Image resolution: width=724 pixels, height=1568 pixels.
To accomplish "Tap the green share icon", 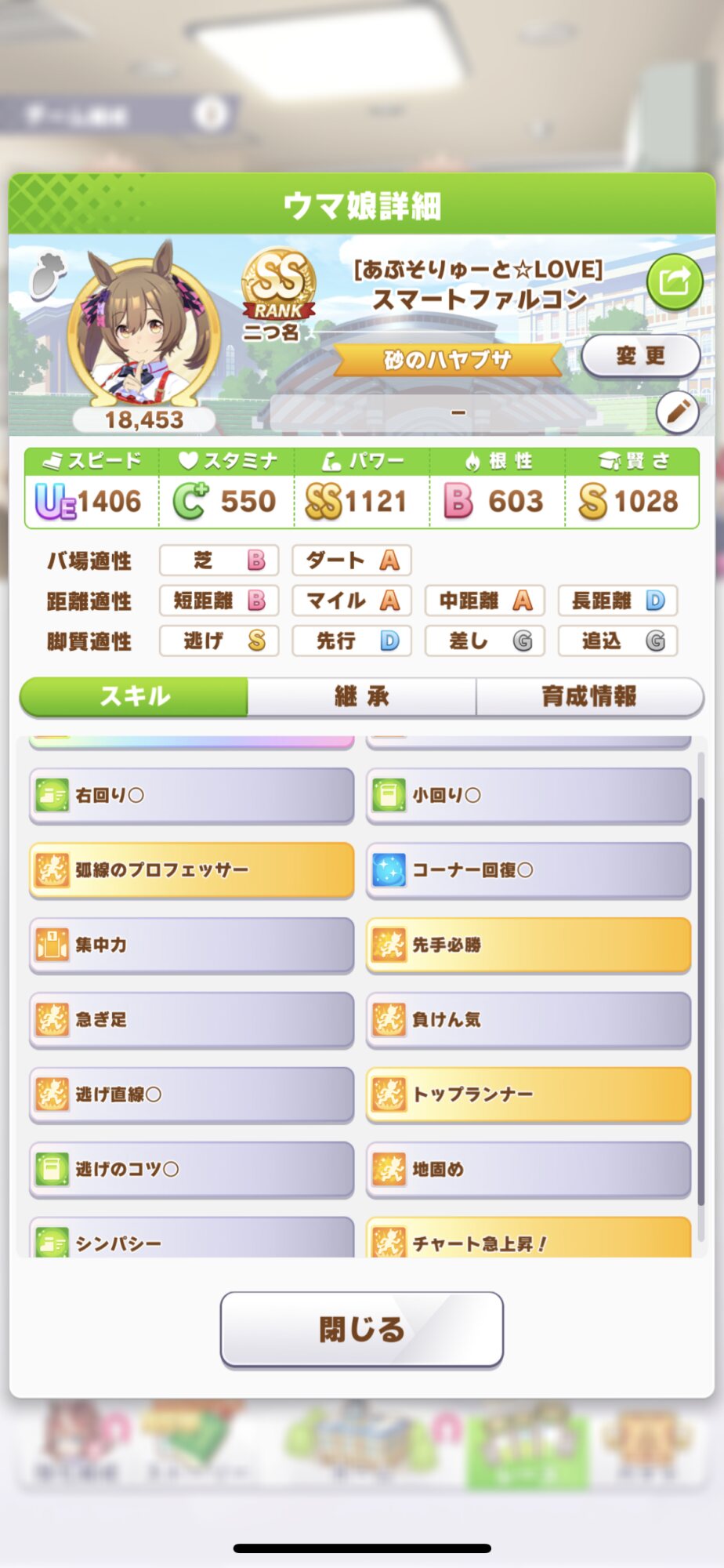I will point(674,281).
